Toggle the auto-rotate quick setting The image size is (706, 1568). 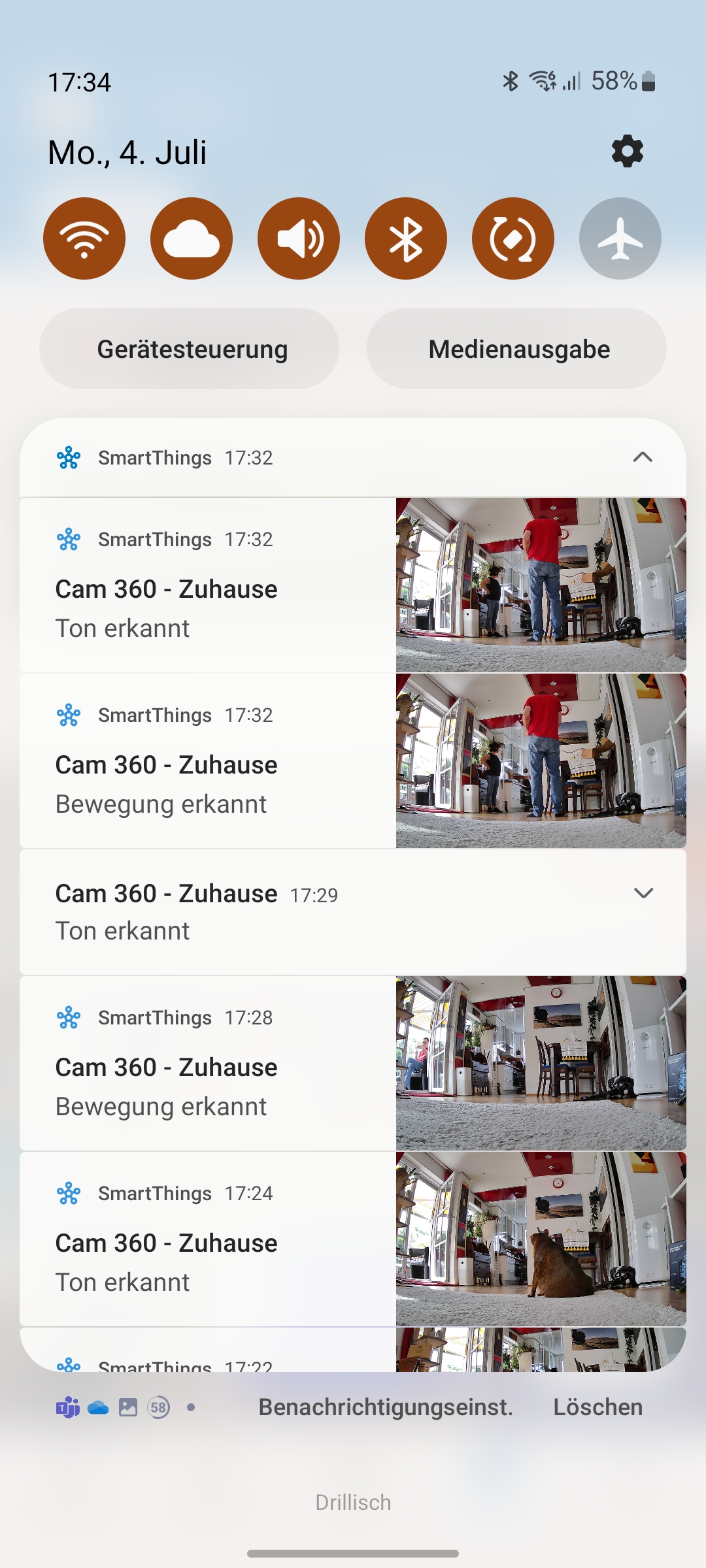[513, 238]
